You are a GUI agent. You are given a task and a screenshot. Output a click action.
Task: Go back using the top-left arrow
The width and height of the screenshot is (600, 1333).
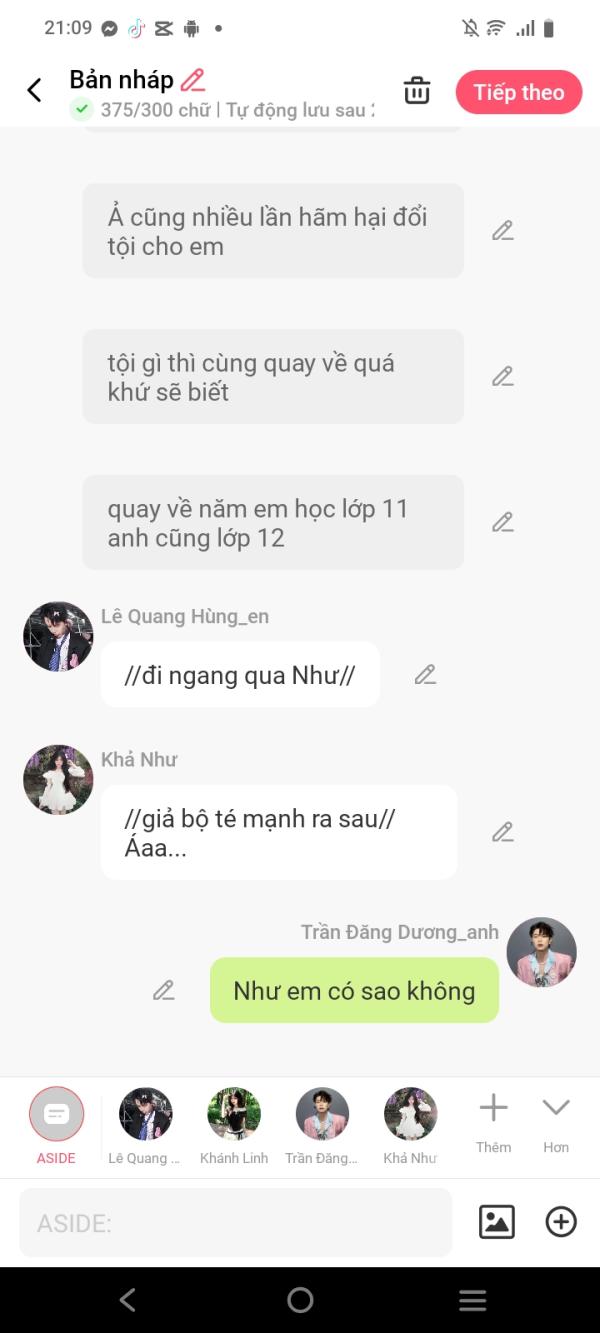tap(34, 91)
